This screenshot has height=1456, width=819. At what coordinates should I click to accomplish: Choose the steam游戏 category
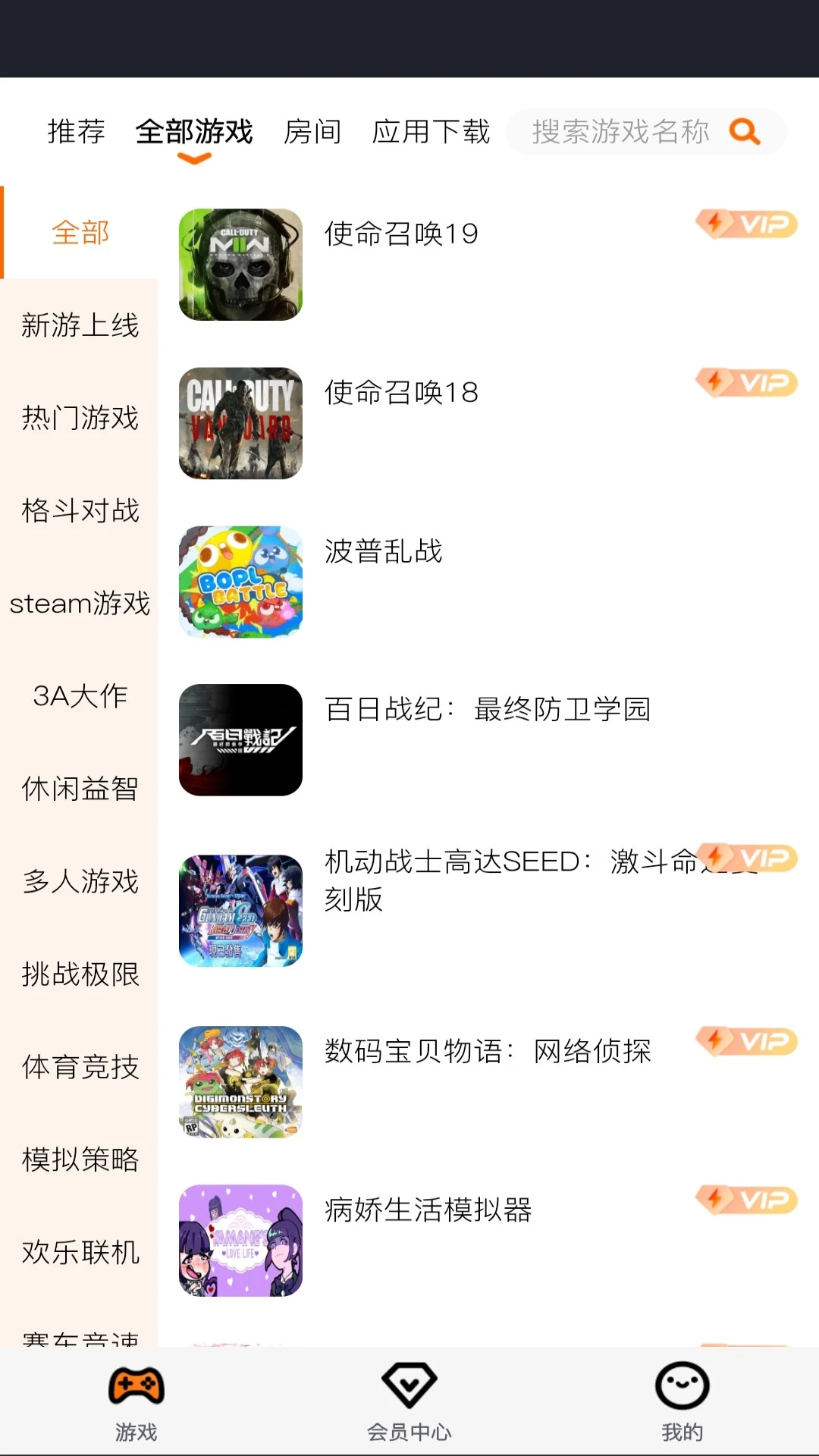[x=80, y=604]
